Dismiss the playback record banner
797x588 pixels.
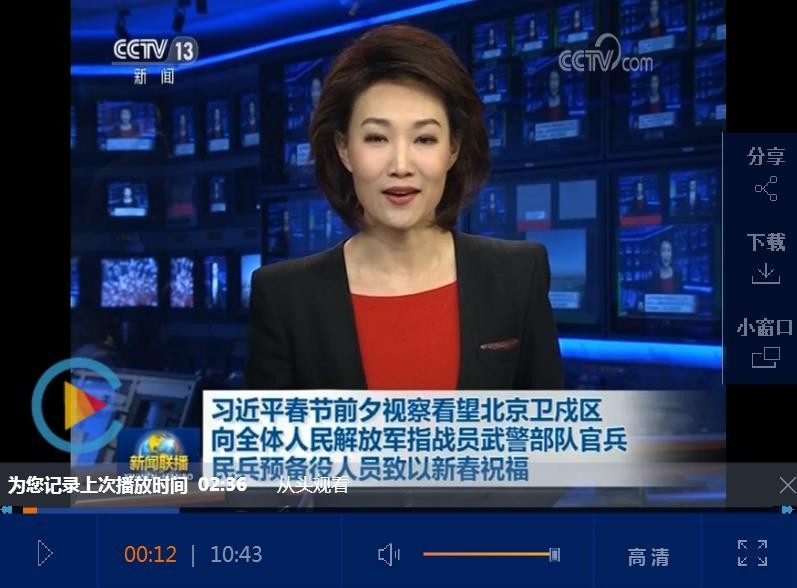[x=787, y=485]
